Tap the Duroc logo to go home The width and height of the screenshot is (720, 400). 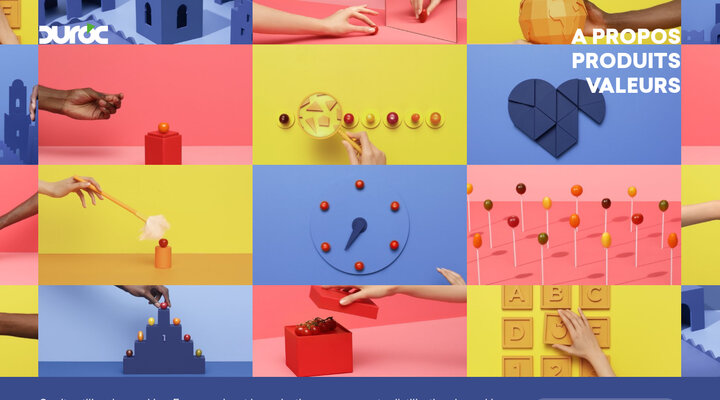click(x=73, y=34)
